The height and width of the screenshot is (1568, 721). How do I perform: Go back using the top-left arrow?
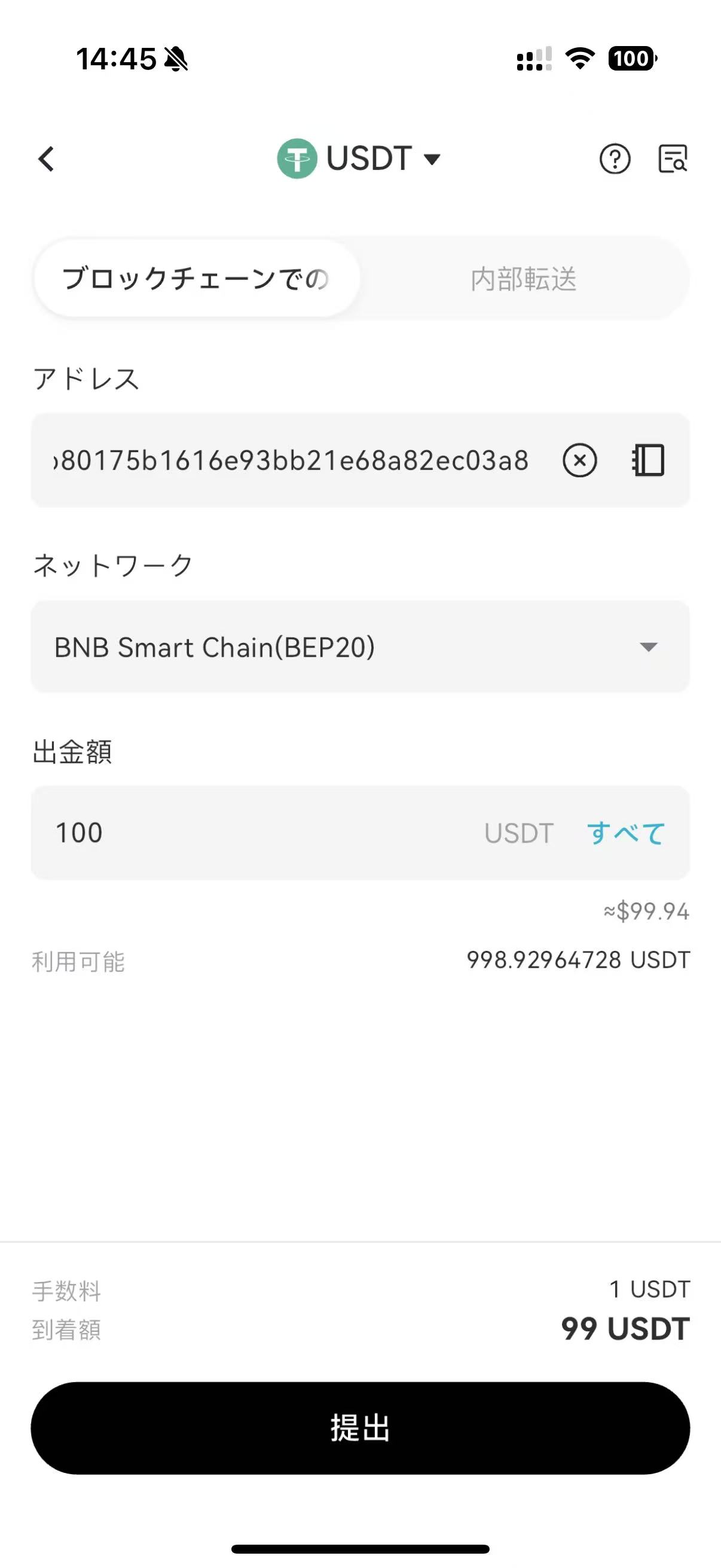tap(46, 160)
